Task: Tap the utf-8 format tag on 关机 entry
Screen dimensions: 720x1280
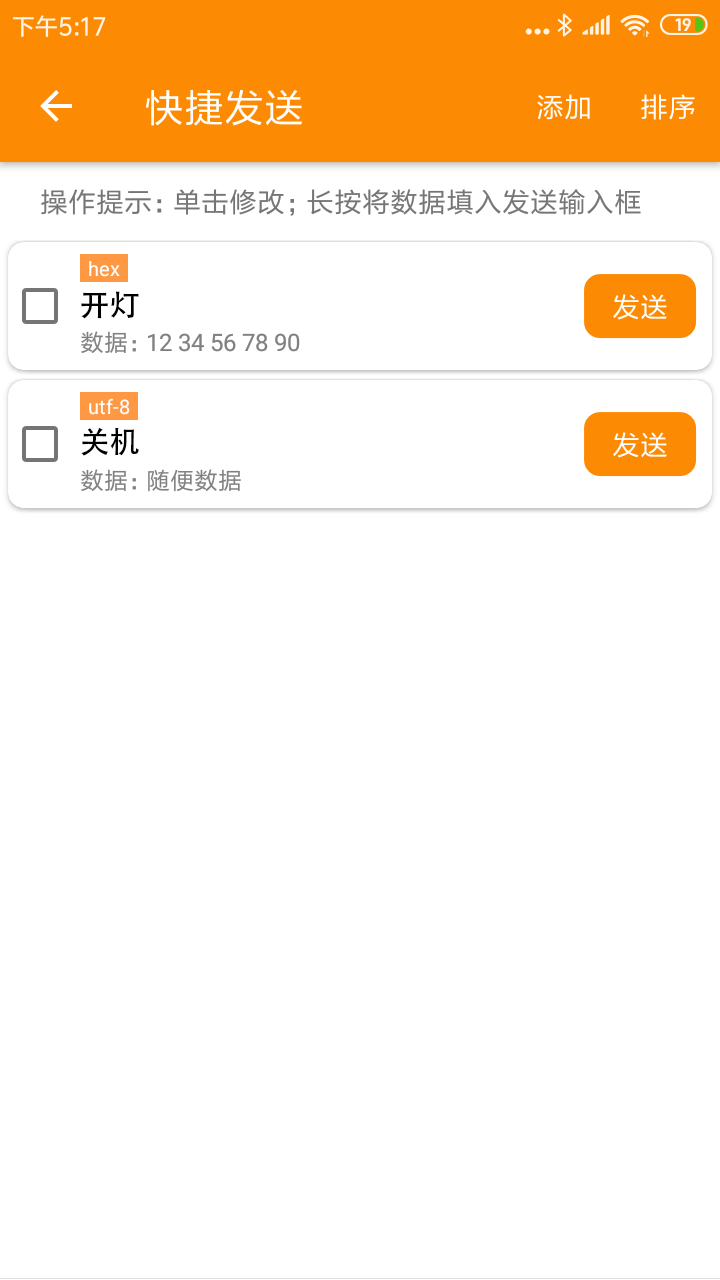Action: click(109, 405)
